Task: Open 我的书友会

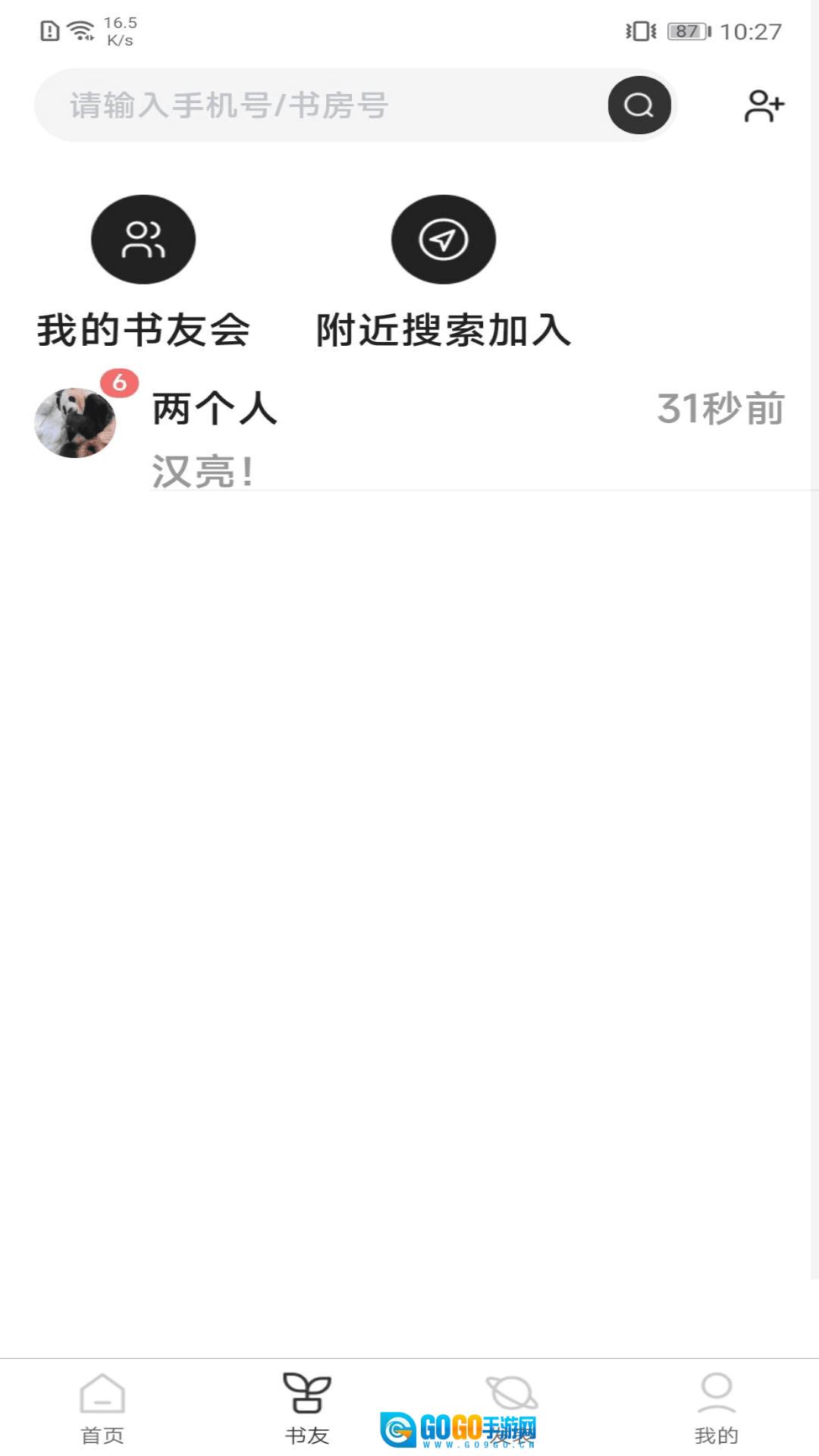Action: click(143, 271)
